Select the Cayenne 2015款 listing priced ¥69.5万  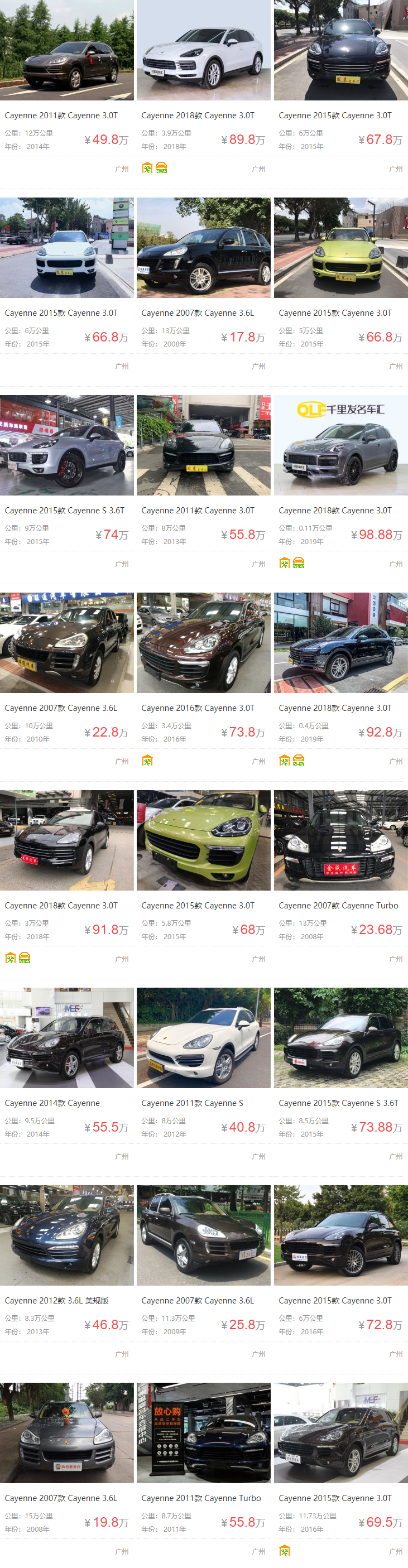pos(340,1434)
